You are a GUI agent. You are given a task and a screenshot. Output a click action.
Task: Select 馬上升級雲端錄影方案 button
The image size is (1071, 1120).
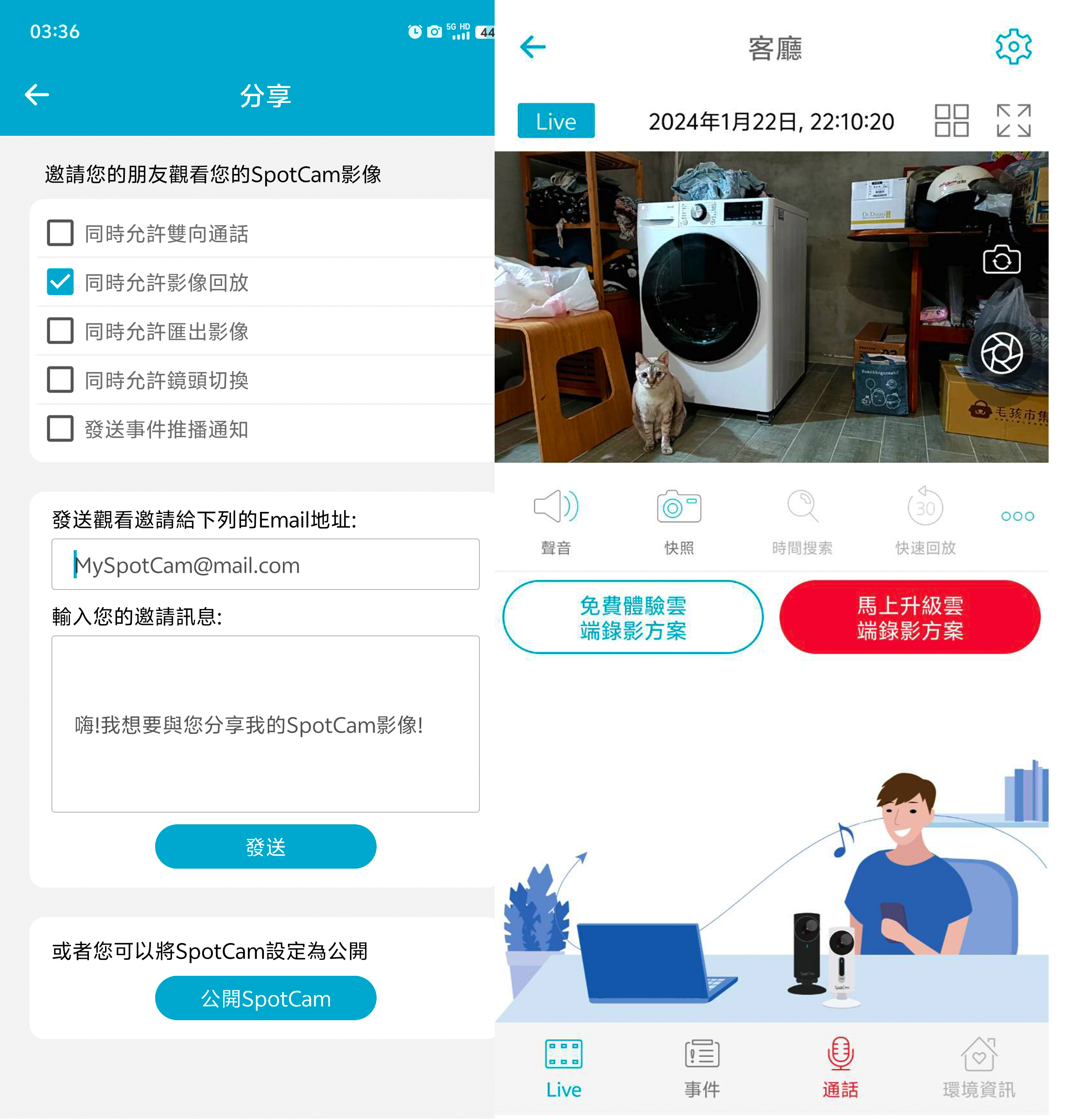point(910,617)
